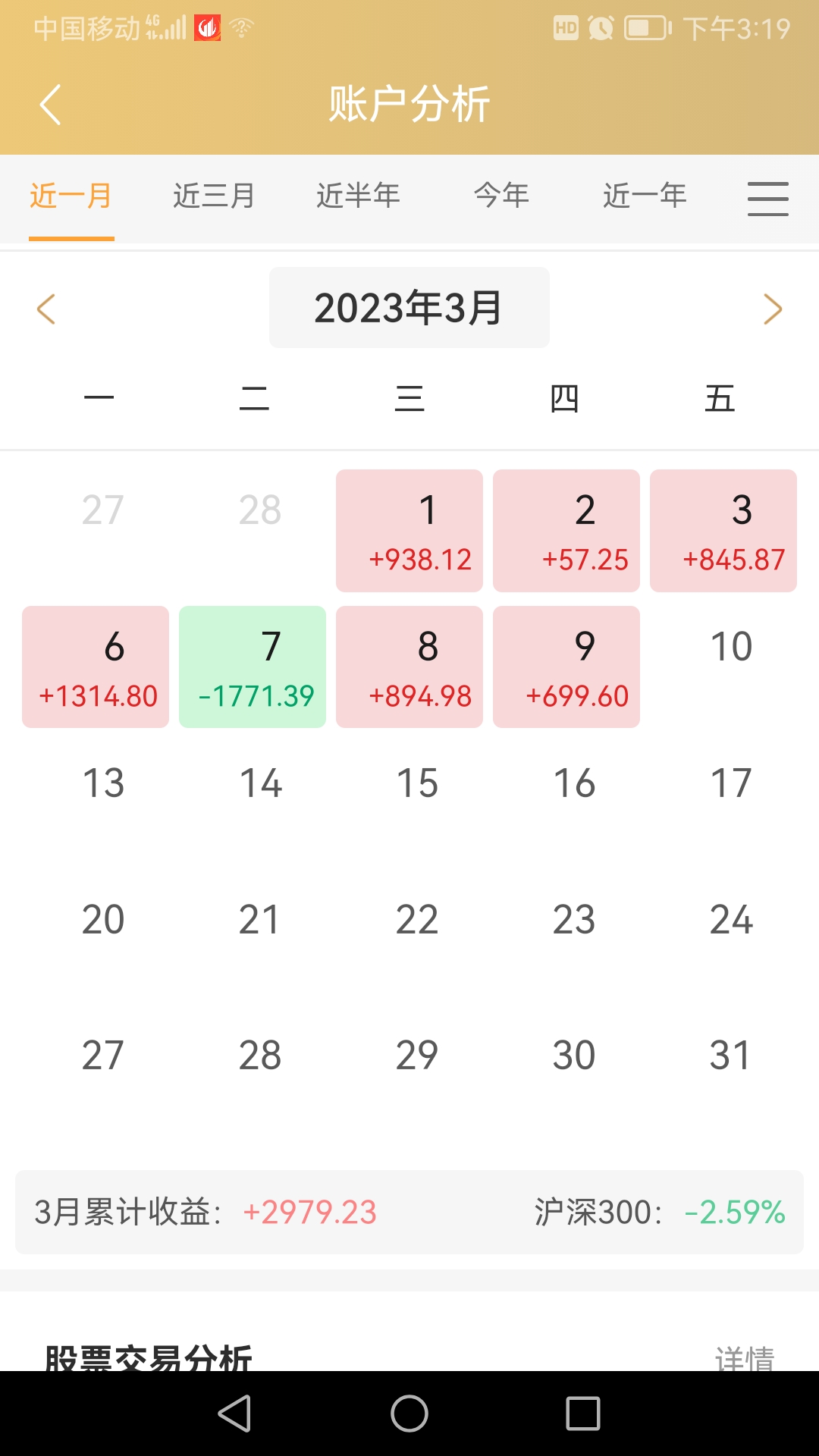Switch to the 今年 tab
819x1456 pixels.
coord(501,196)
